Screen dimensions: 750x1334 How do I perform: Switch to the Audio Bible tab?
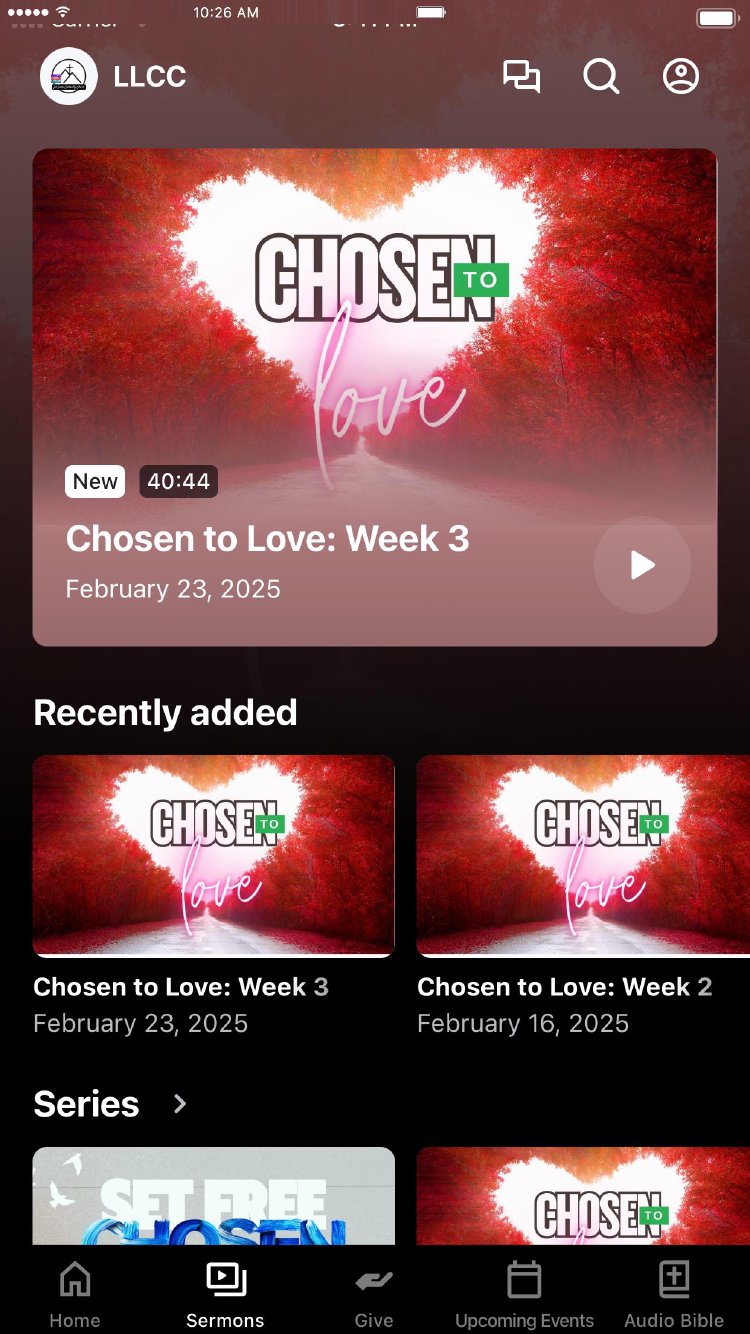click(674, 1294)
